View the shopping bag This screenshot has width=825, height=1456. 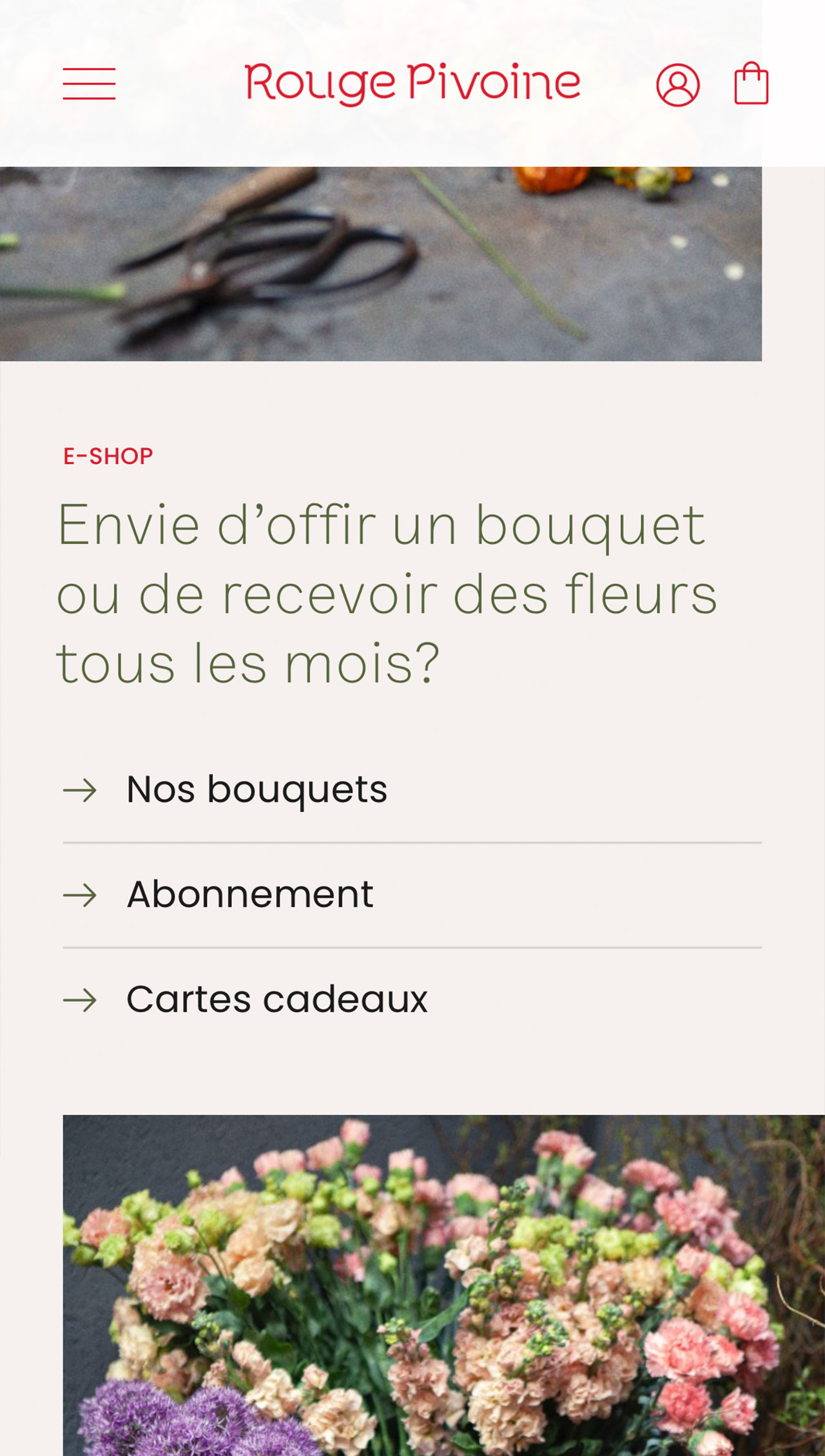click(x=752, y=83)
